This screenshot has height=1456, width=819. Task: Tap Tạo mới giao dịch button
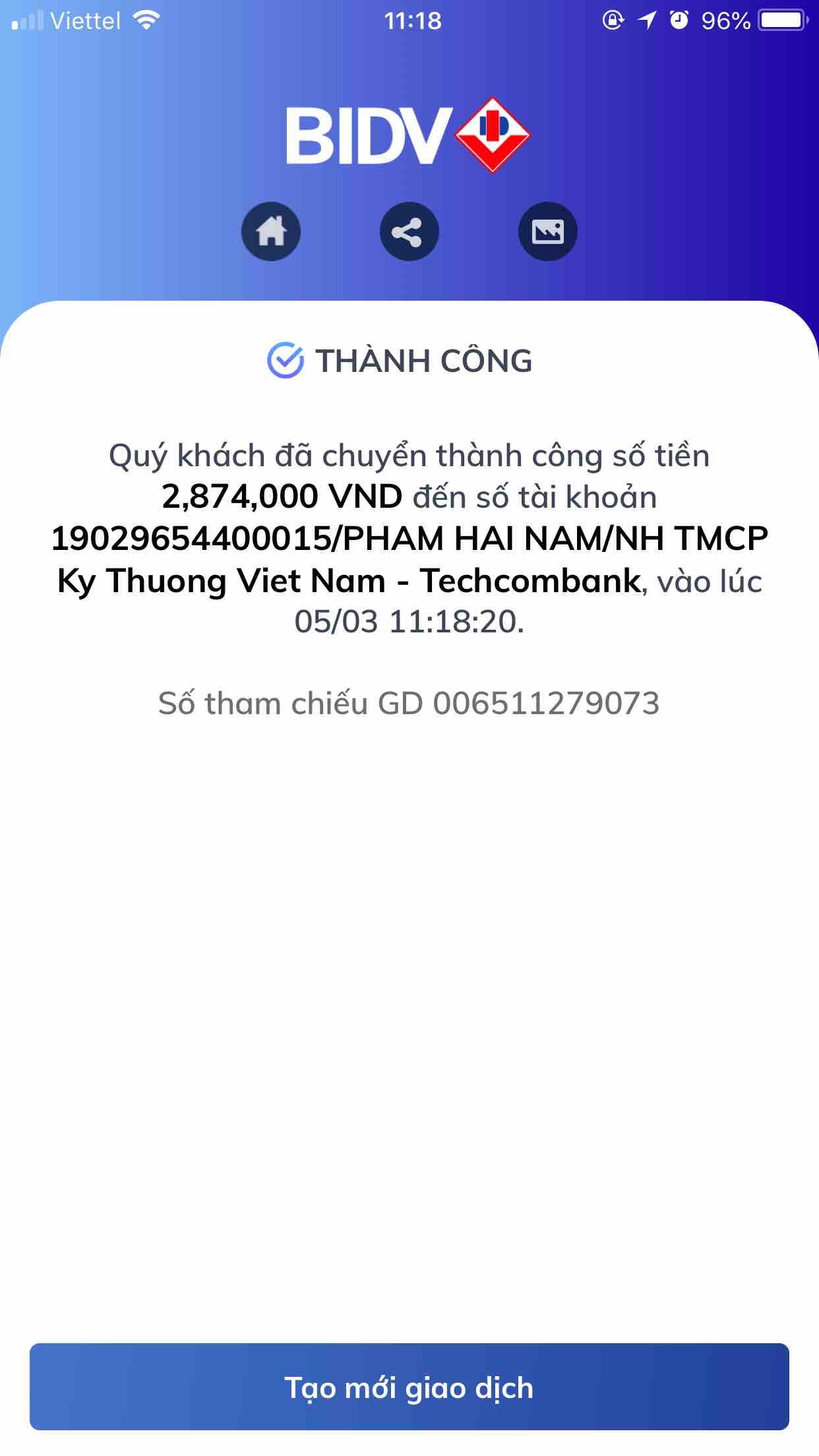pyautogui.click(x=409, y=1387)
